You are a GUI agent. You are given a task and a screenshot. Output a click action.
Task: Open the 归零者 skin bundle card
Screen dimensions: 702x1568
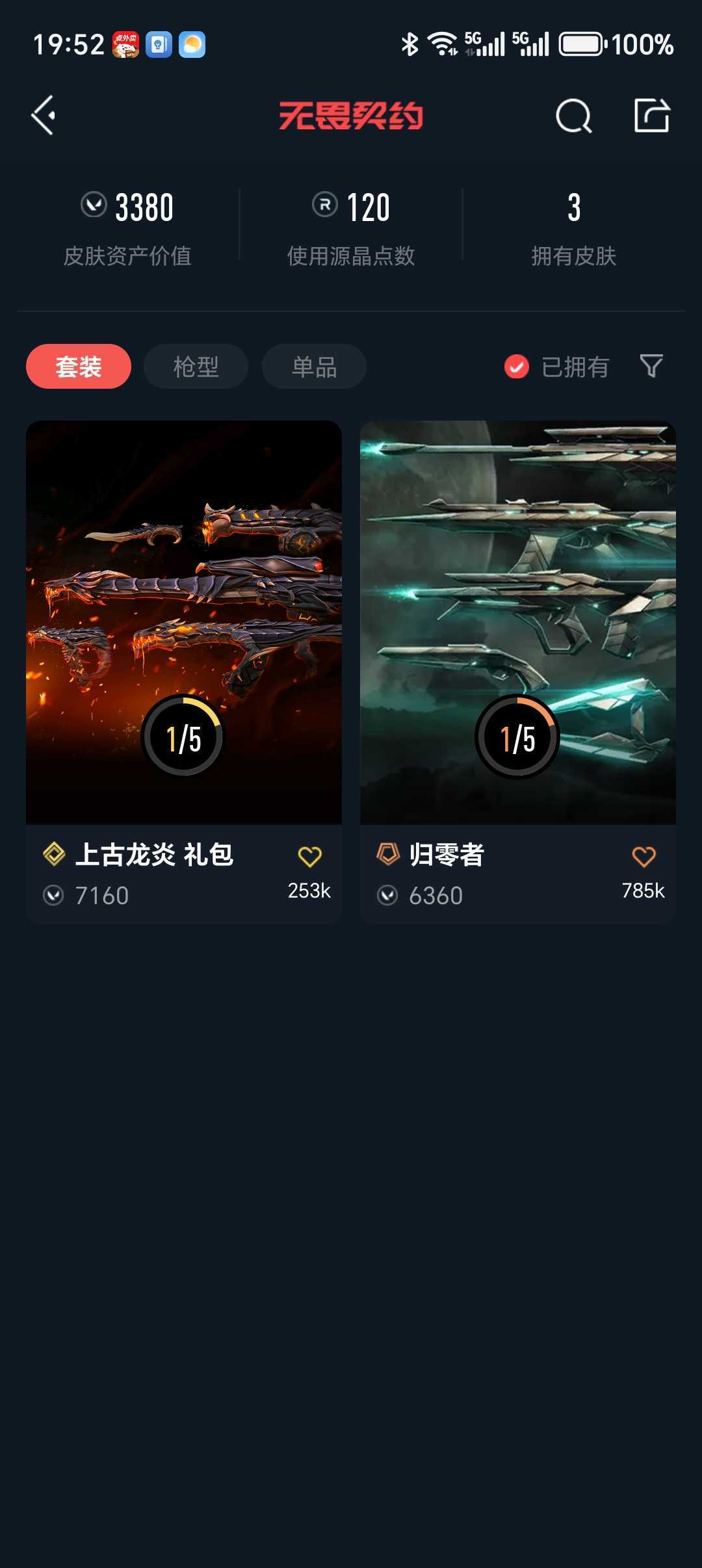point(518,672)
